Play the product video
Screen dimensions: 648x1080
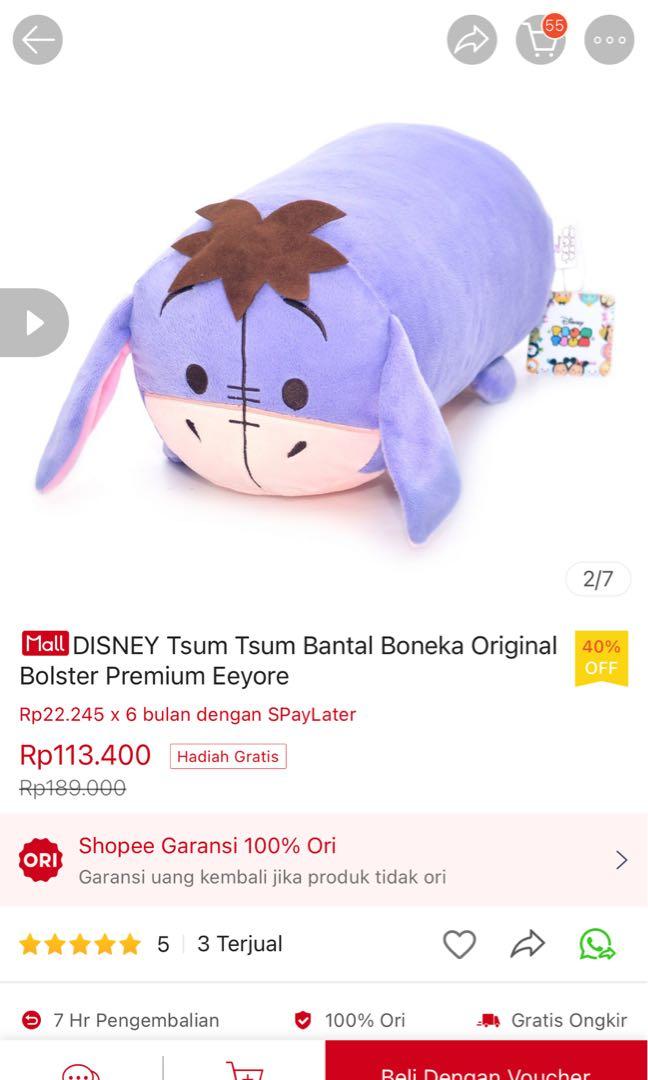34,323
